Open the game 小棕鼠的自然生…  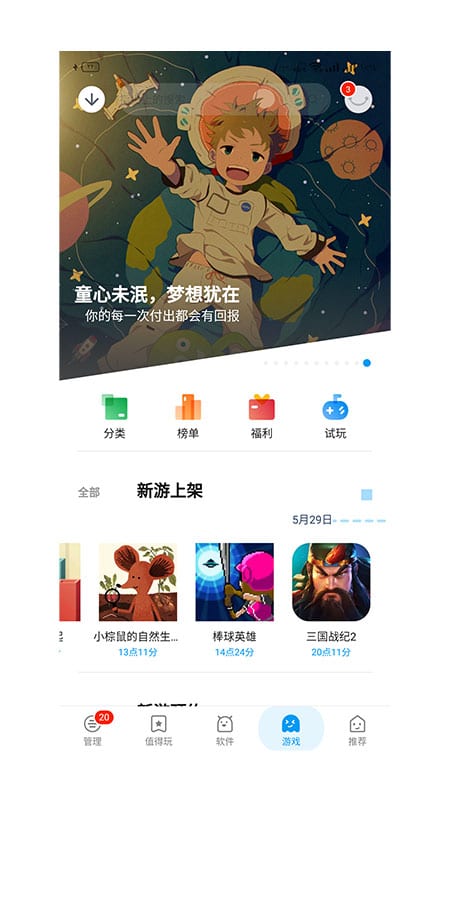click(138, 600)
